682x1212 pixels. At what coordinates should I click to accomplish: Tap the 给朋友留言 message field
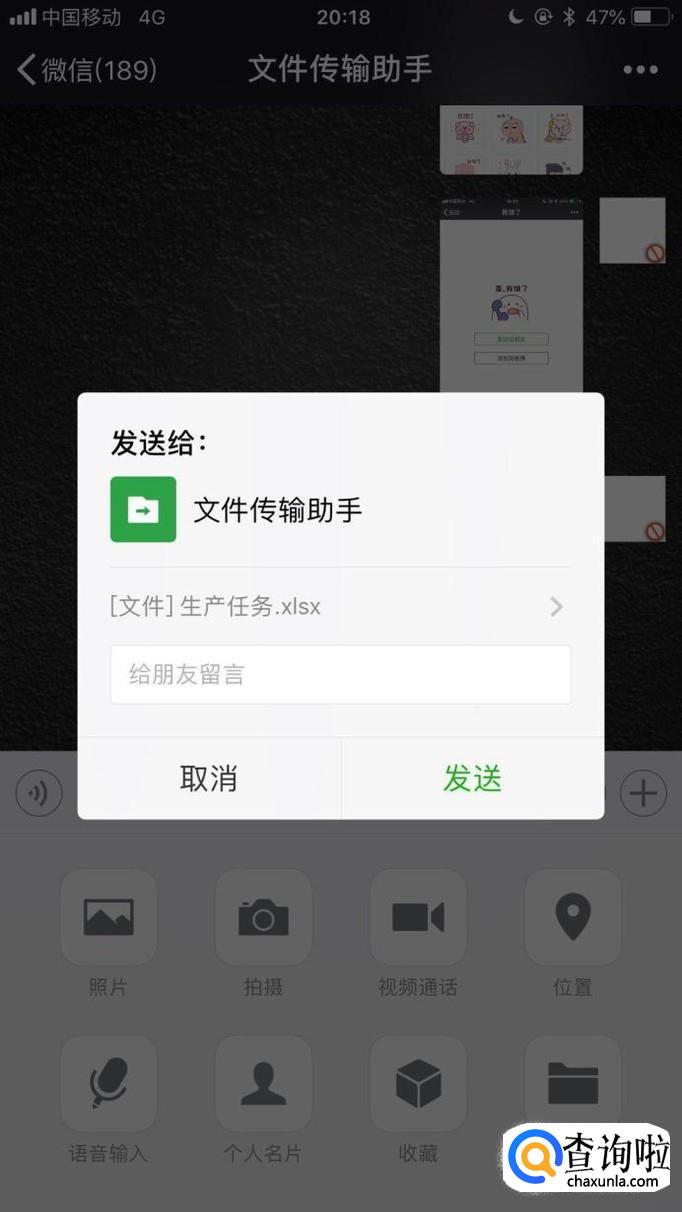pyautogui.click(x=340, y=674)
